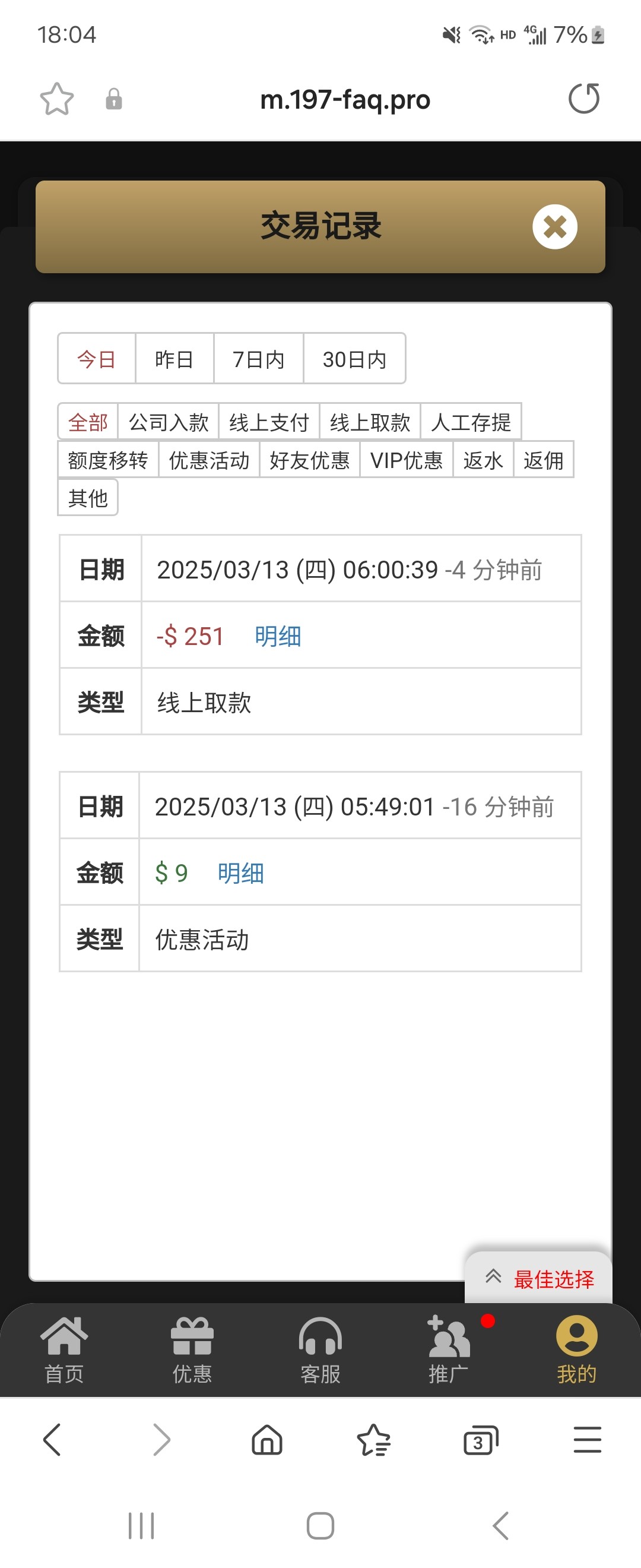
Task: Reload the page in the browser
Action: click(x=583, y=99)
